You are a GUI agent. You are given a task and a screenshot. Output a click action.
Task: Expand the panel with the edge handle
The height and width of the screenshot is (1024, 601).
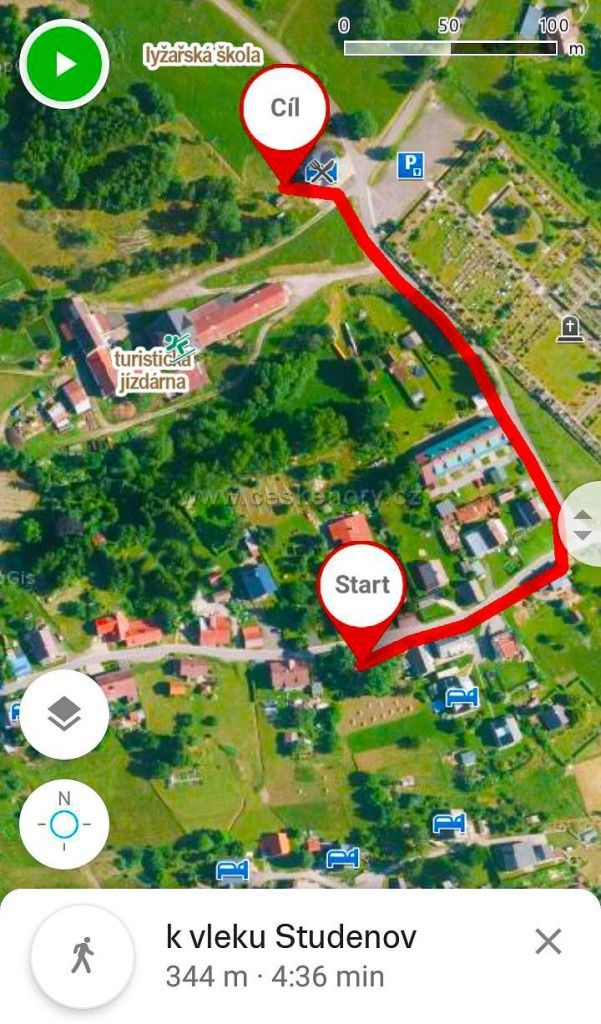tap(581, 524)
